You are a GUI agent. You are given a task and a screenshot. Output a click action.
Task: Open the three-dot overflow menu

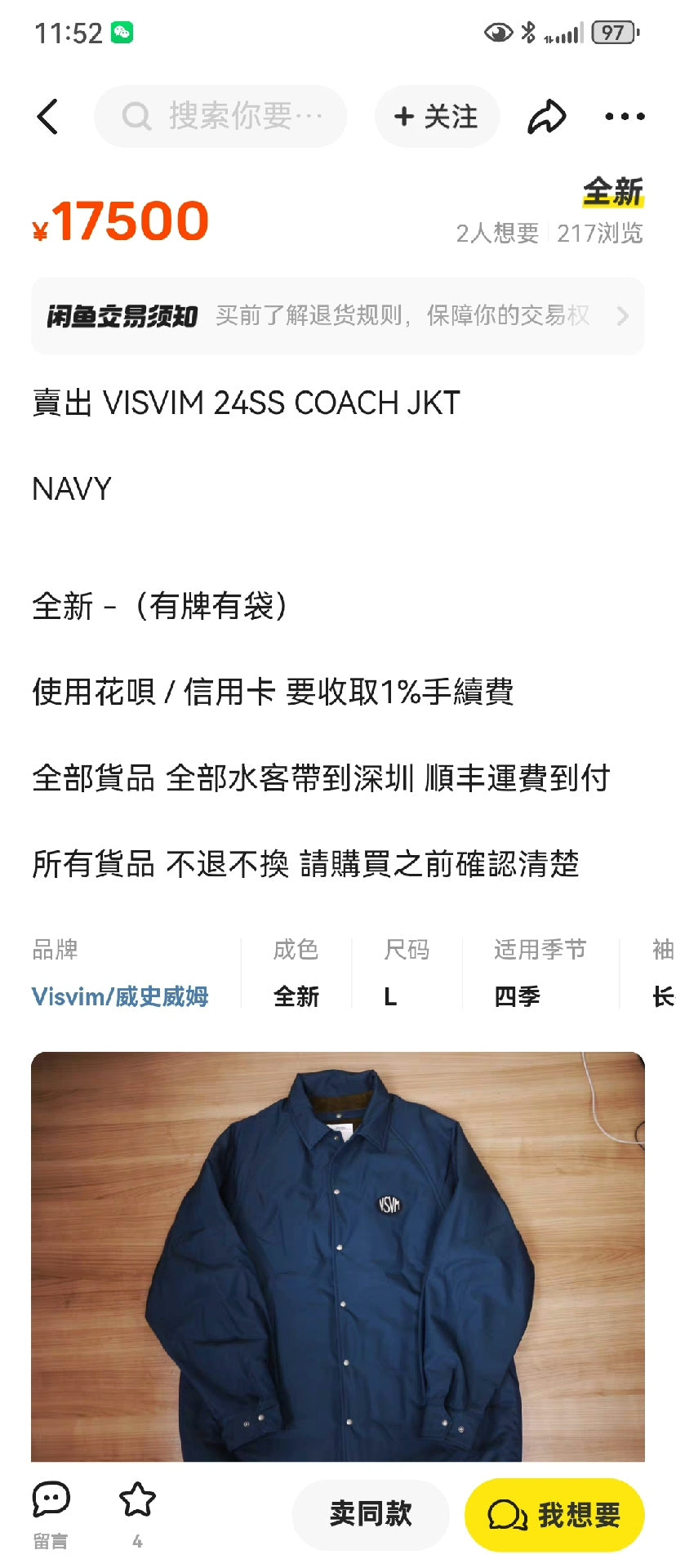(625, 117)
